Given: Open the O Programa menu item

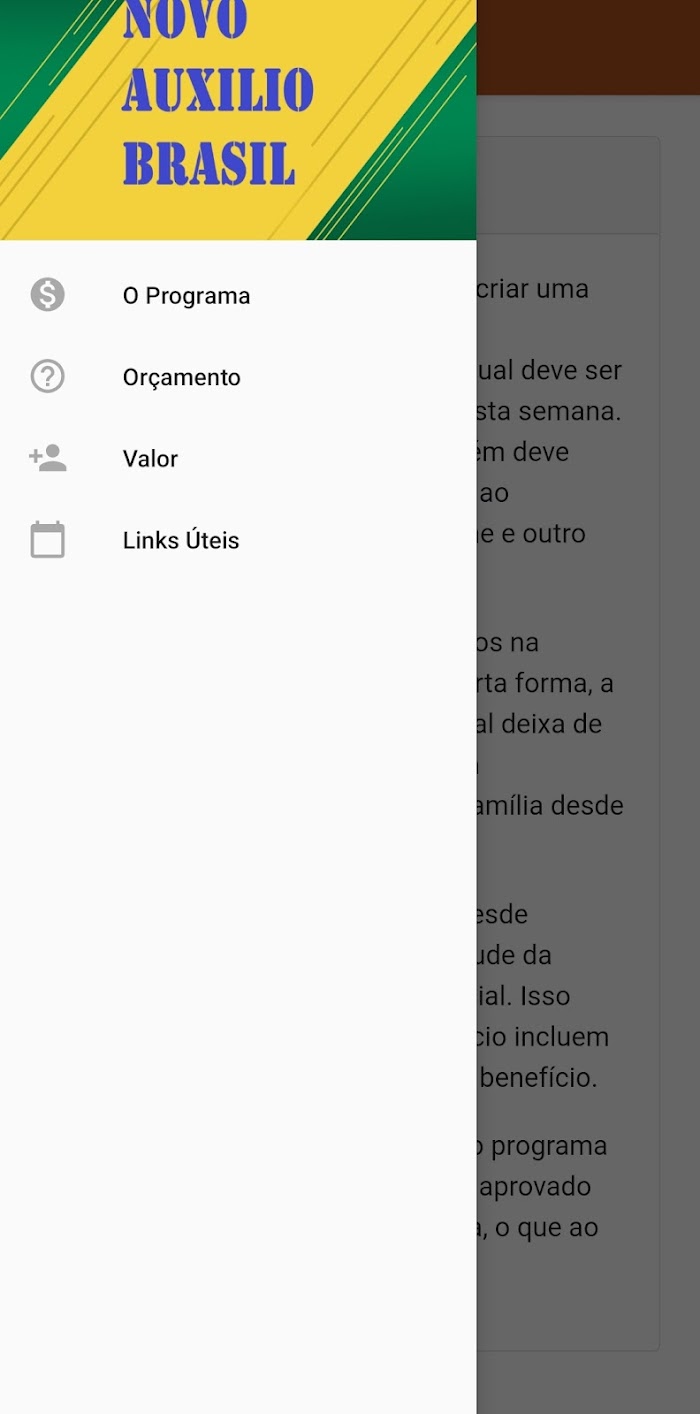Looking at the screenshot, I should pos(238,295).
